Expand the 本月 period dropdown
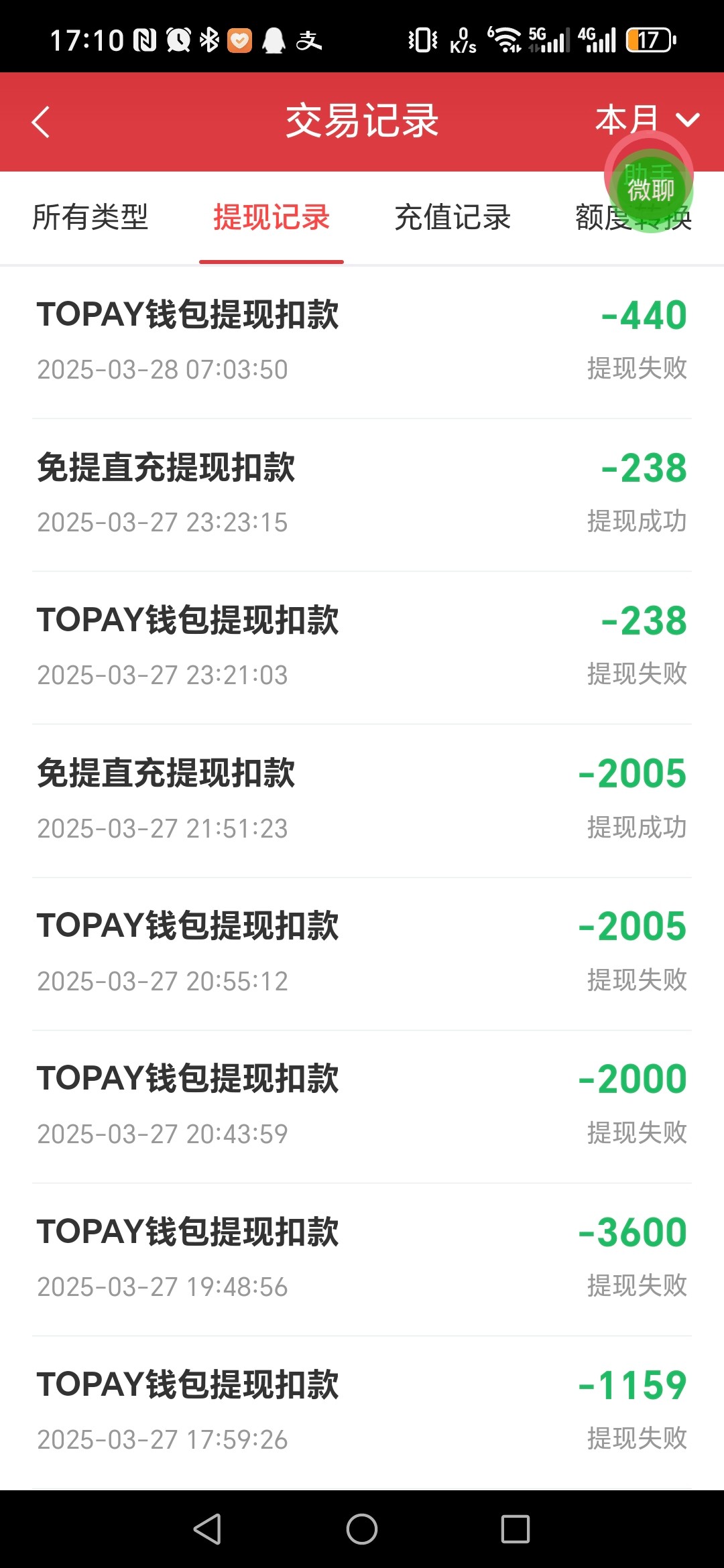 point(646,121)
